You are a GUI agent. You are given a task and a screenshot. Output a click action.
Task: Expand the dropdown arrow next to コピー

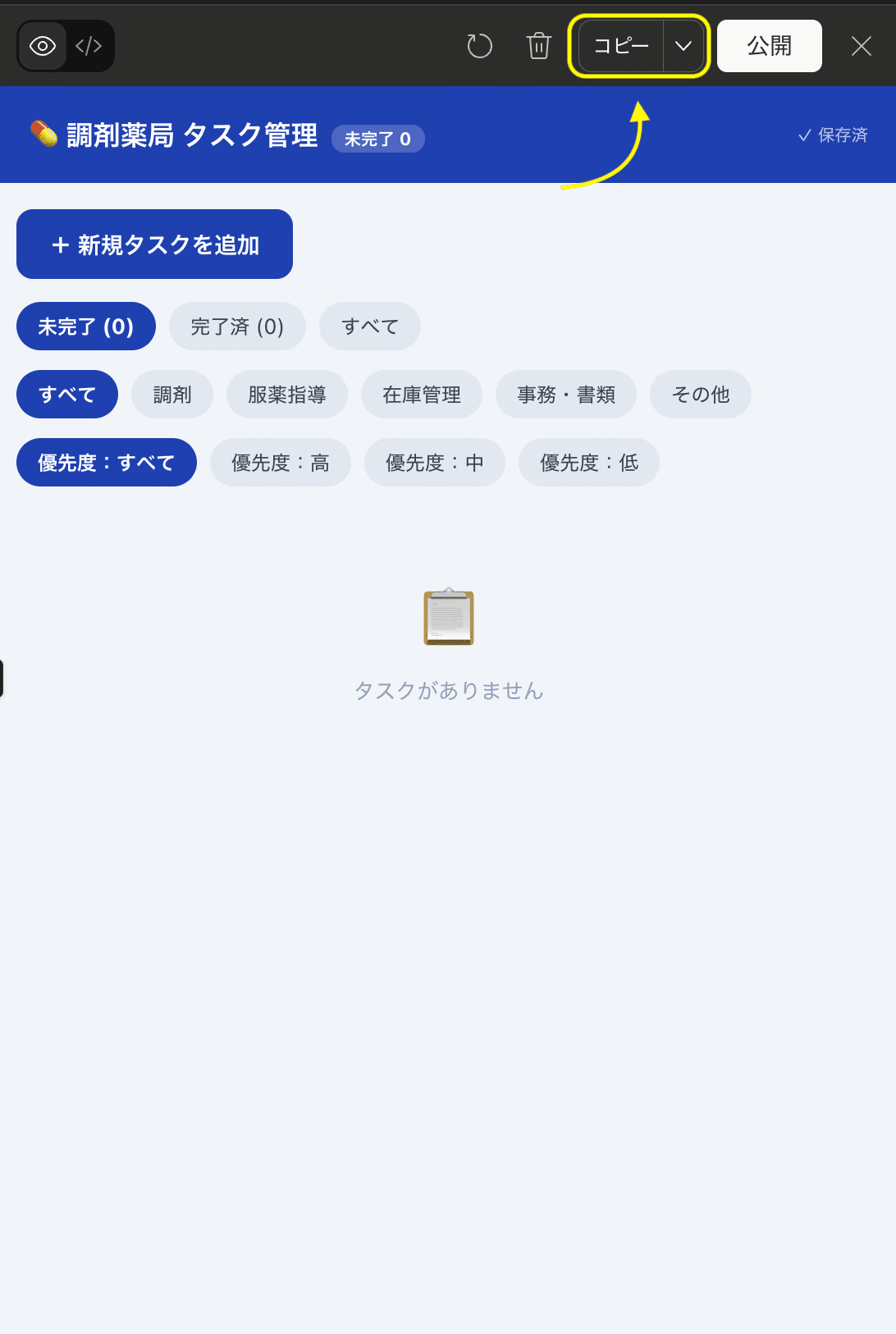coord(683,46)
